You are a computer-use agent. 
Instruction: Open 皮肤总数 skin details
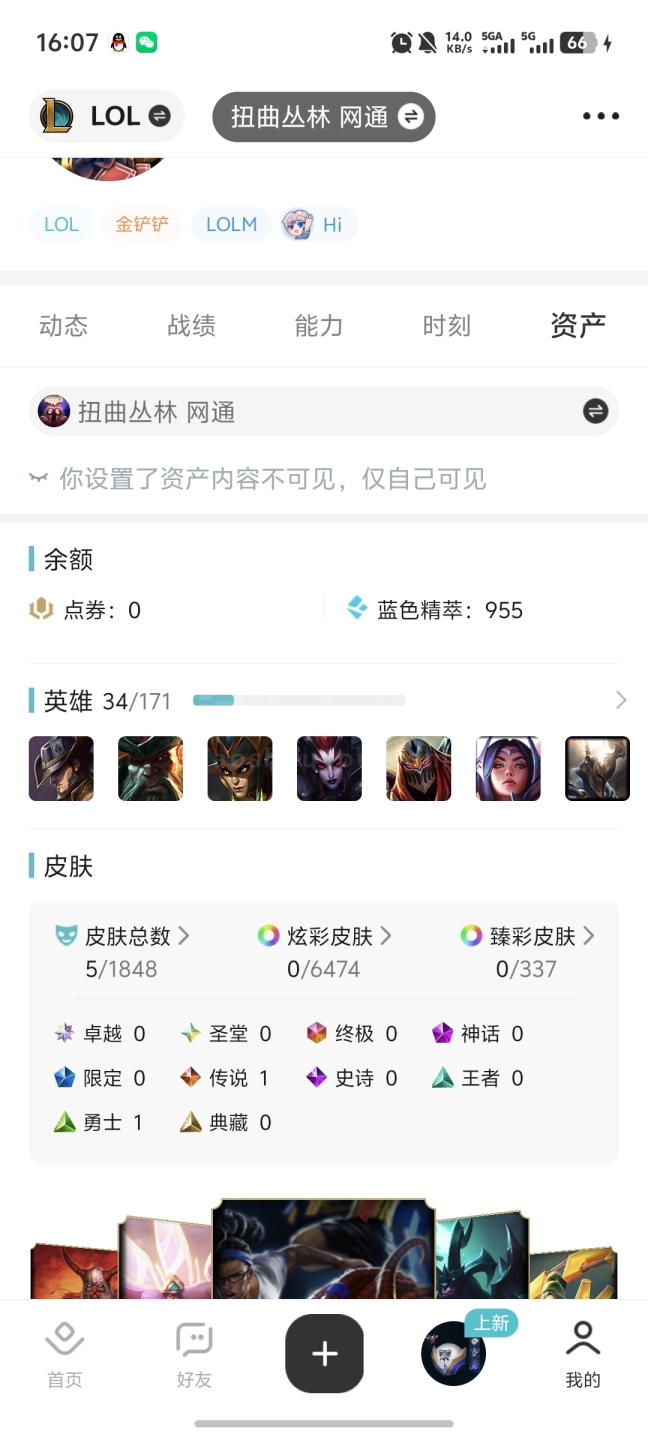(x=122, y=936)
